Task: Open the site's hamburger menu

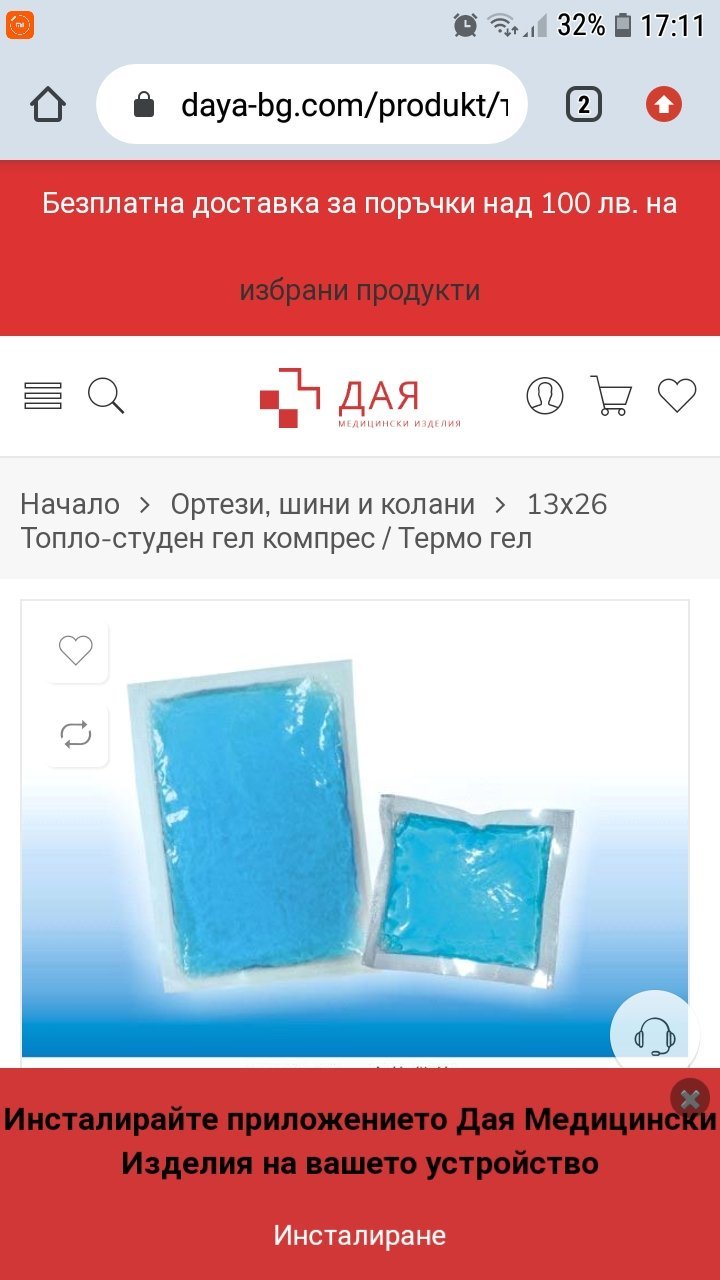Action: (x=43, y=396)
